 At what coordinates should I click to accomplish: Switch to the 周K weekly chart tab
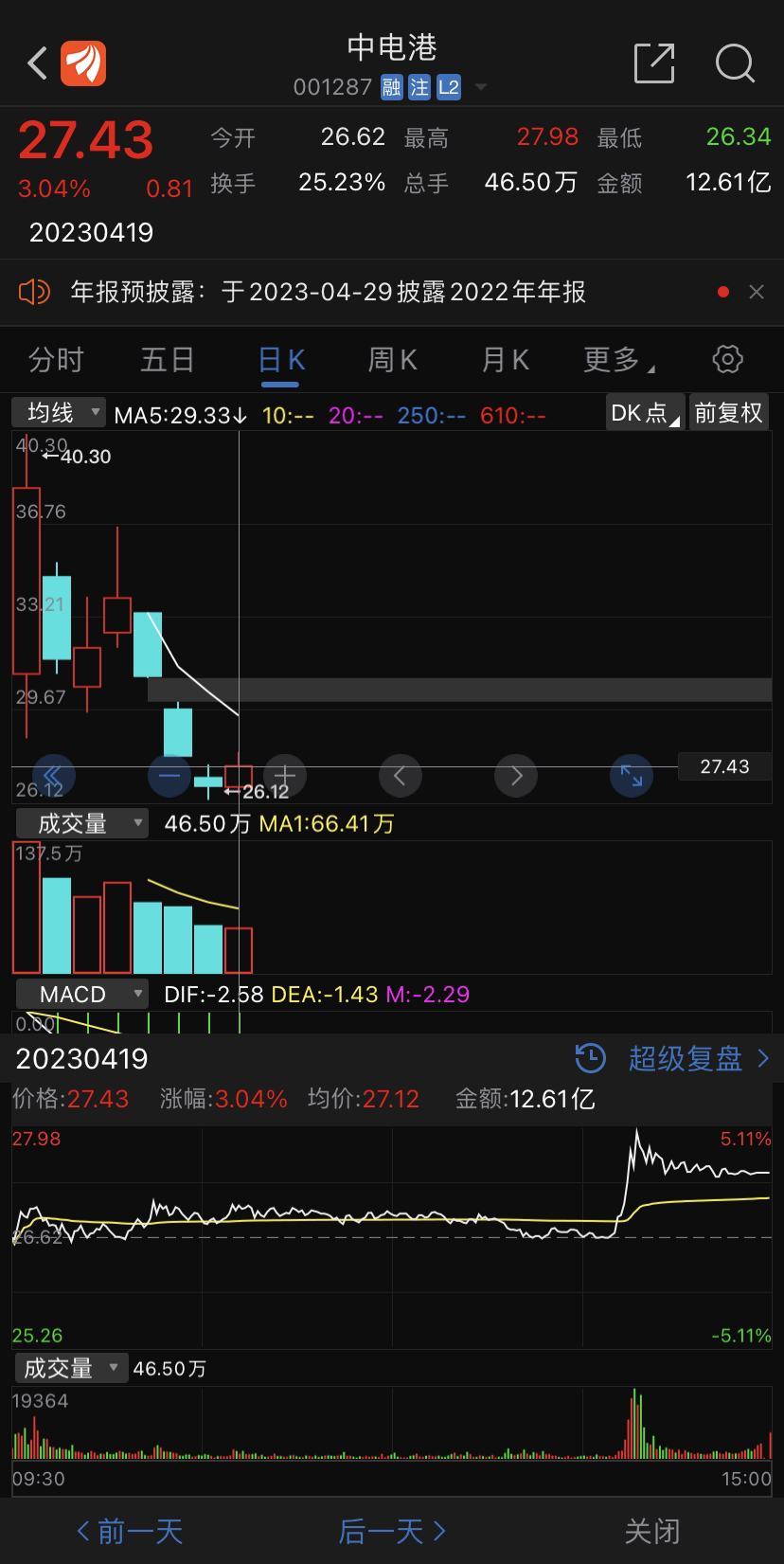pos(391,359)
